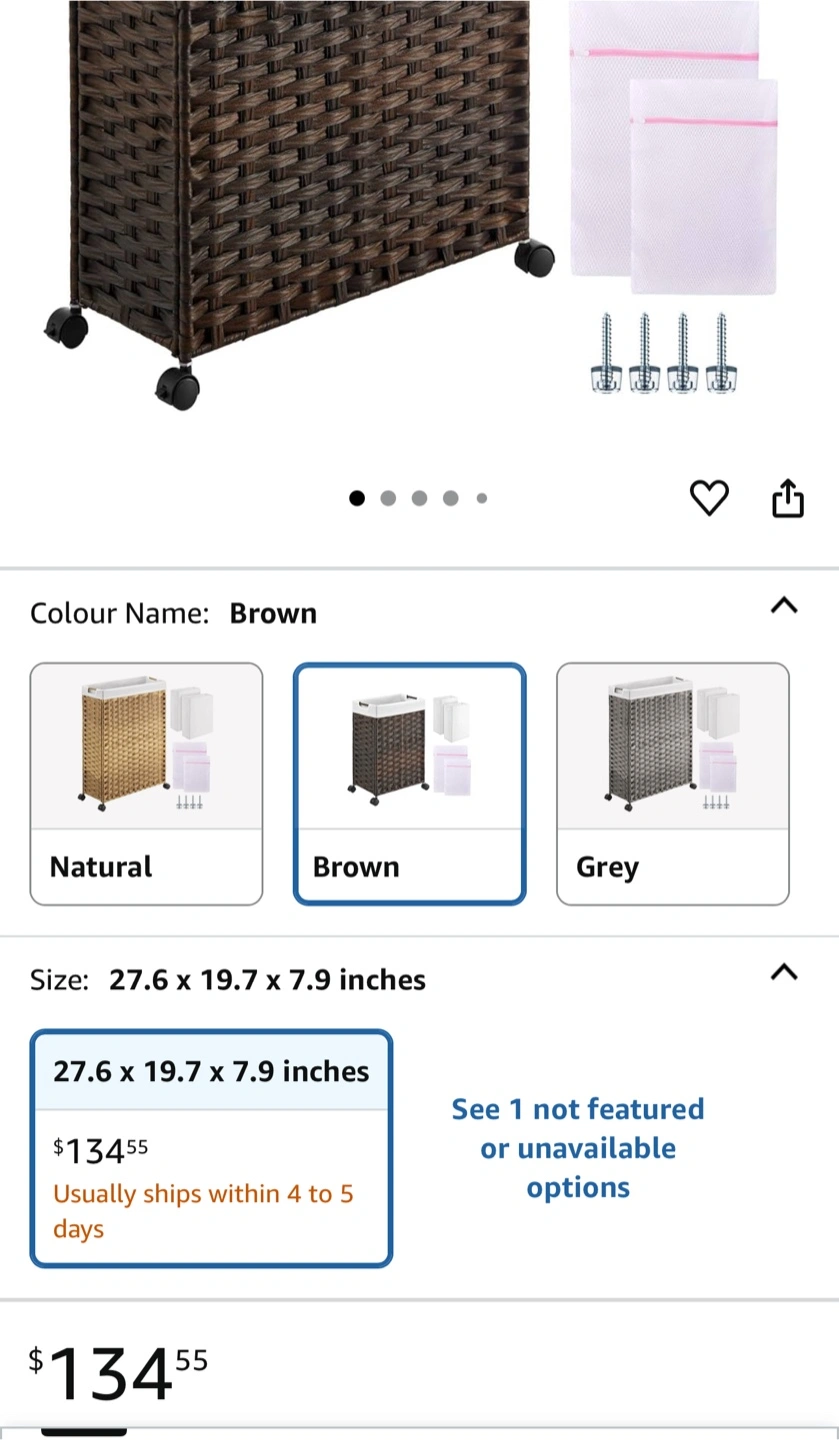Jump to the second product image dot

click(x=388, y=498)
